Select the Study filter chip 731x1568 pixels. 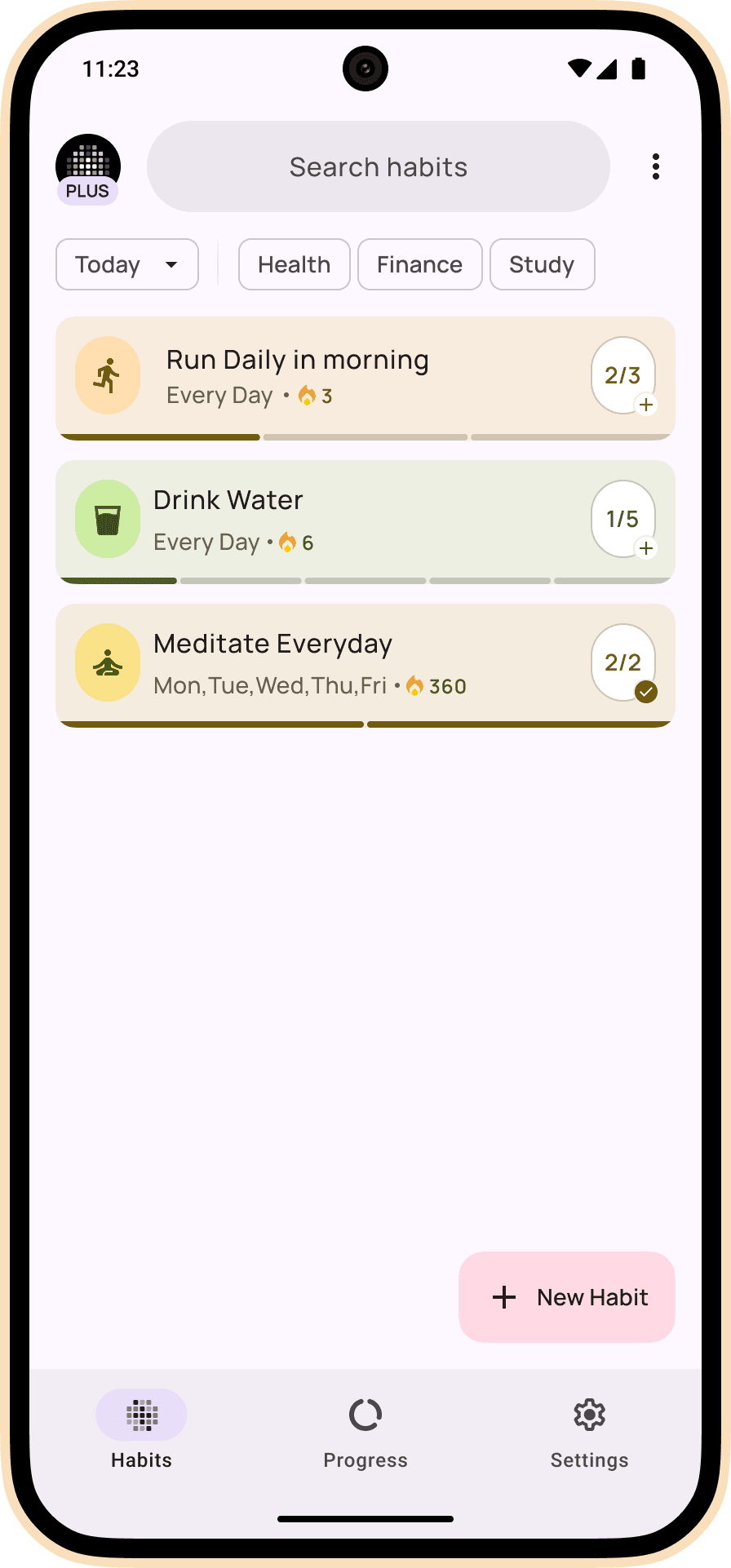click(542, 264)
